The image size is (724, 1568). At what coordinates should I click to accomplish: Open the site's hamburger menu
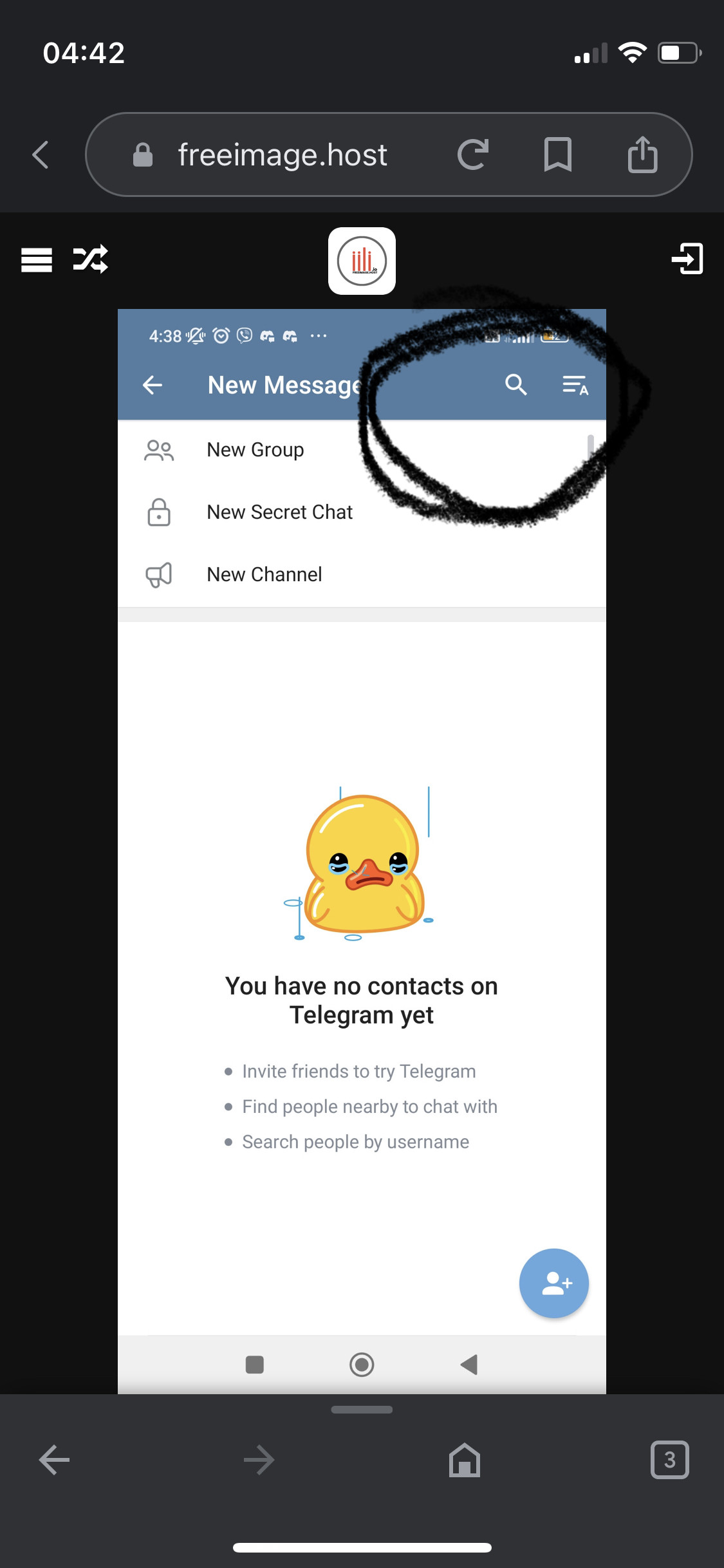[37, 260]
